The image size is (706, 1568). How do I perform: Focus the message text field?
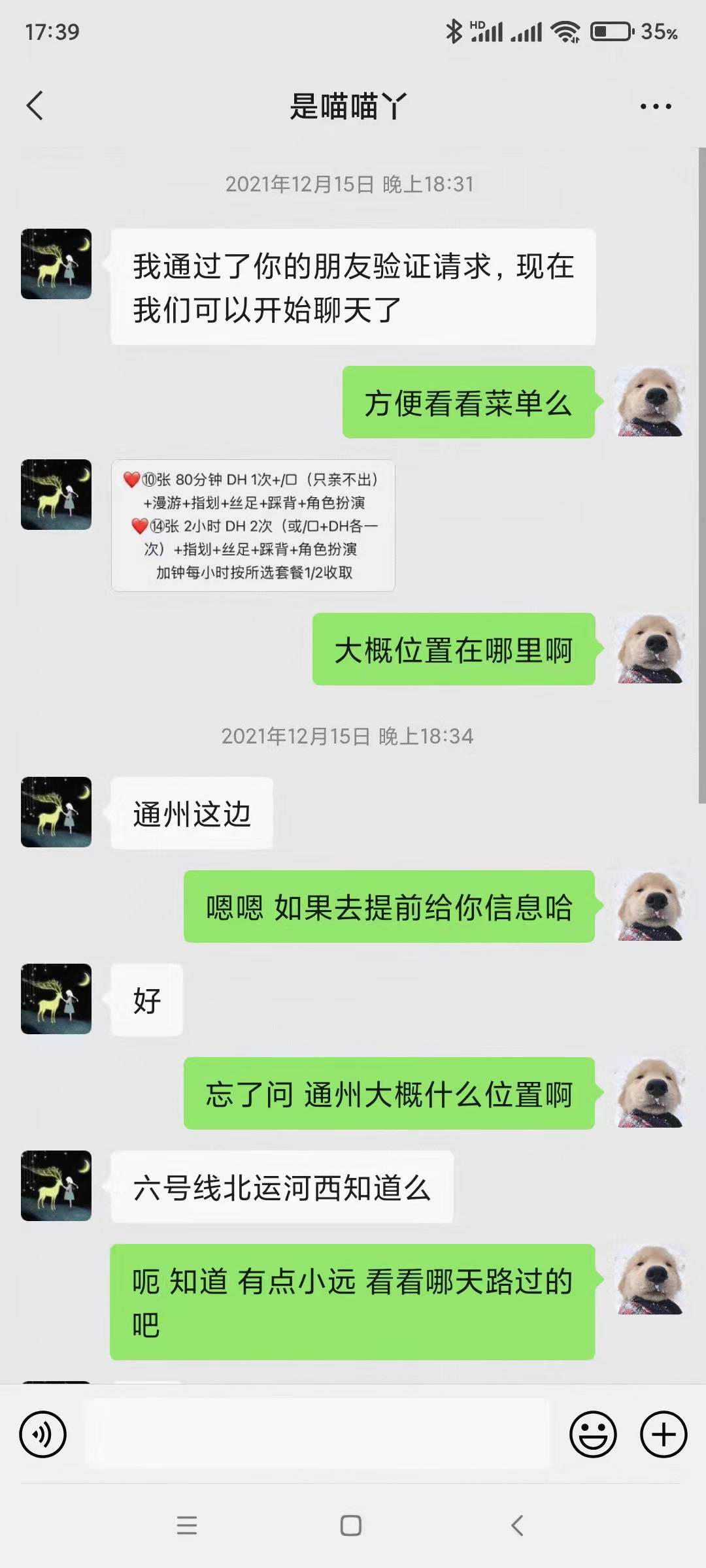point(317,1435)
